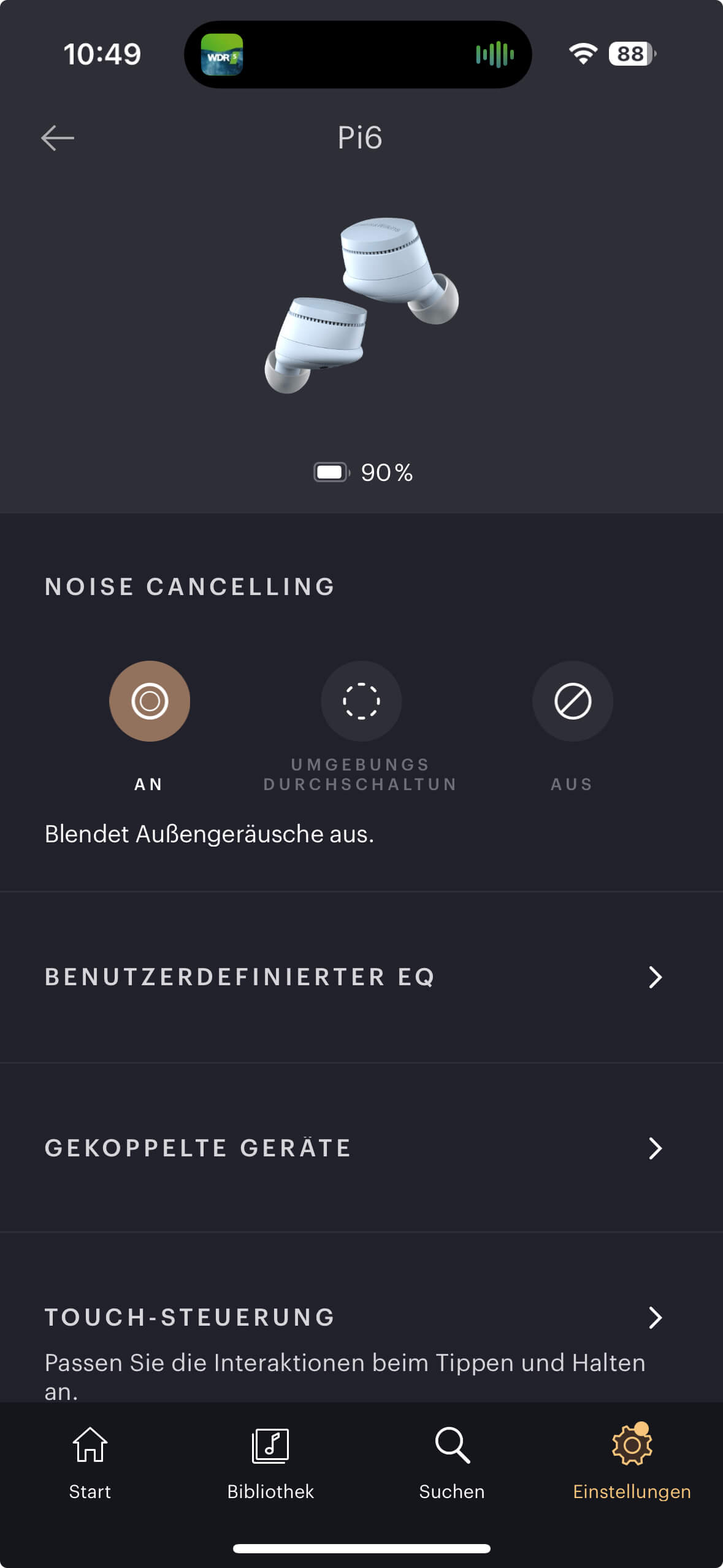
Task: Switch to the Start tab
Action: click(x=90, y=1462)
